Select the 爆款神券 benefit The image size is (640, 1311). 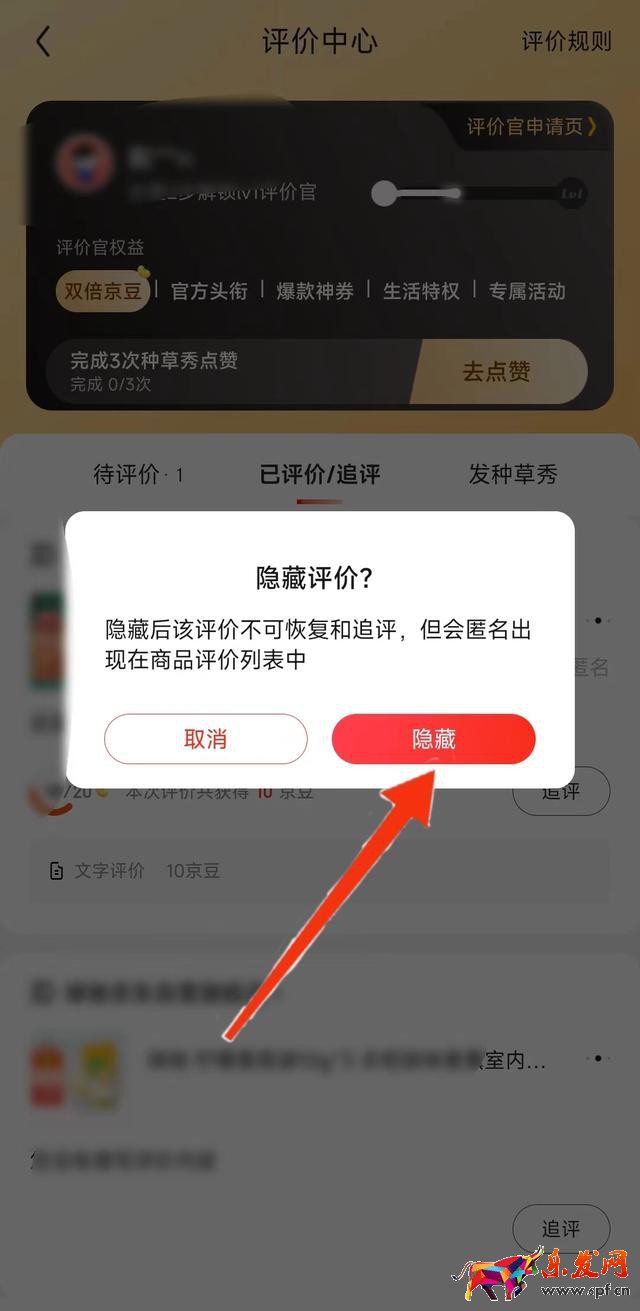tap(315, 291)
